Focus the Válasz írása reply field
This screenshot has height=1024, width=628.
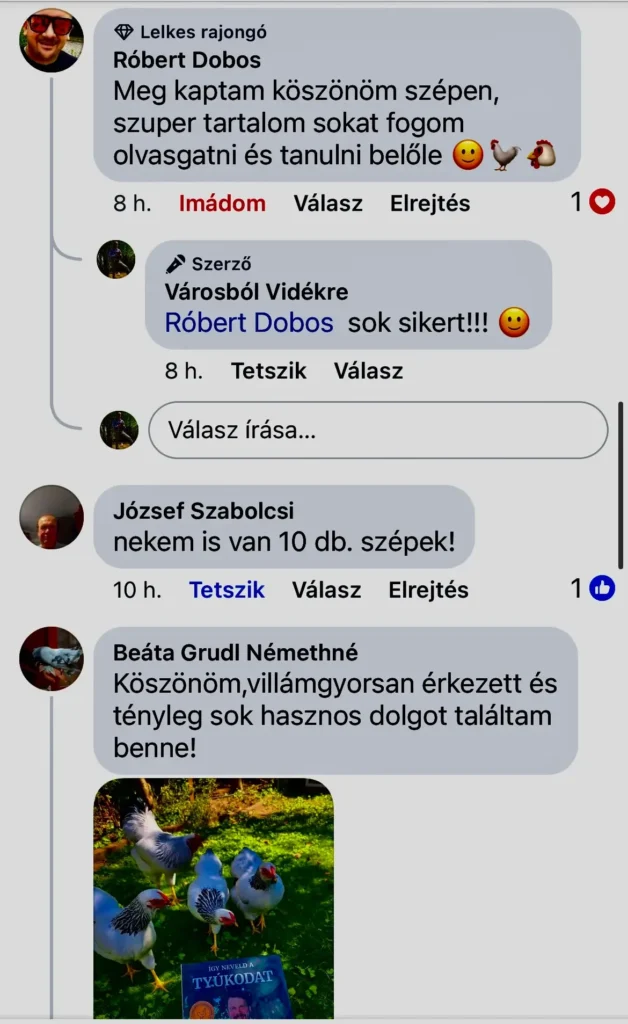(x=377, y=431)
